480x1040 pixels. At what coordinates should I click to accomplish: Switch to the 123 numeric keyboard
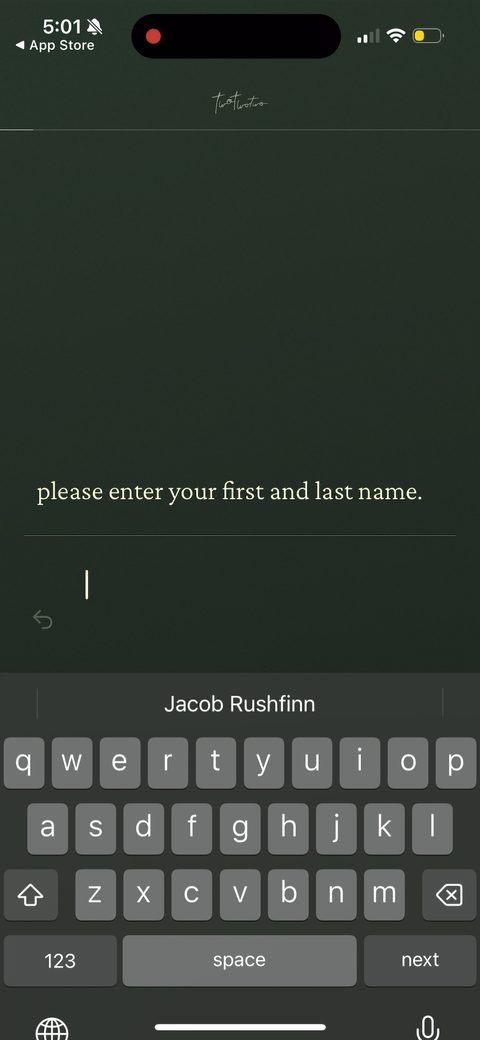[60, 960]
